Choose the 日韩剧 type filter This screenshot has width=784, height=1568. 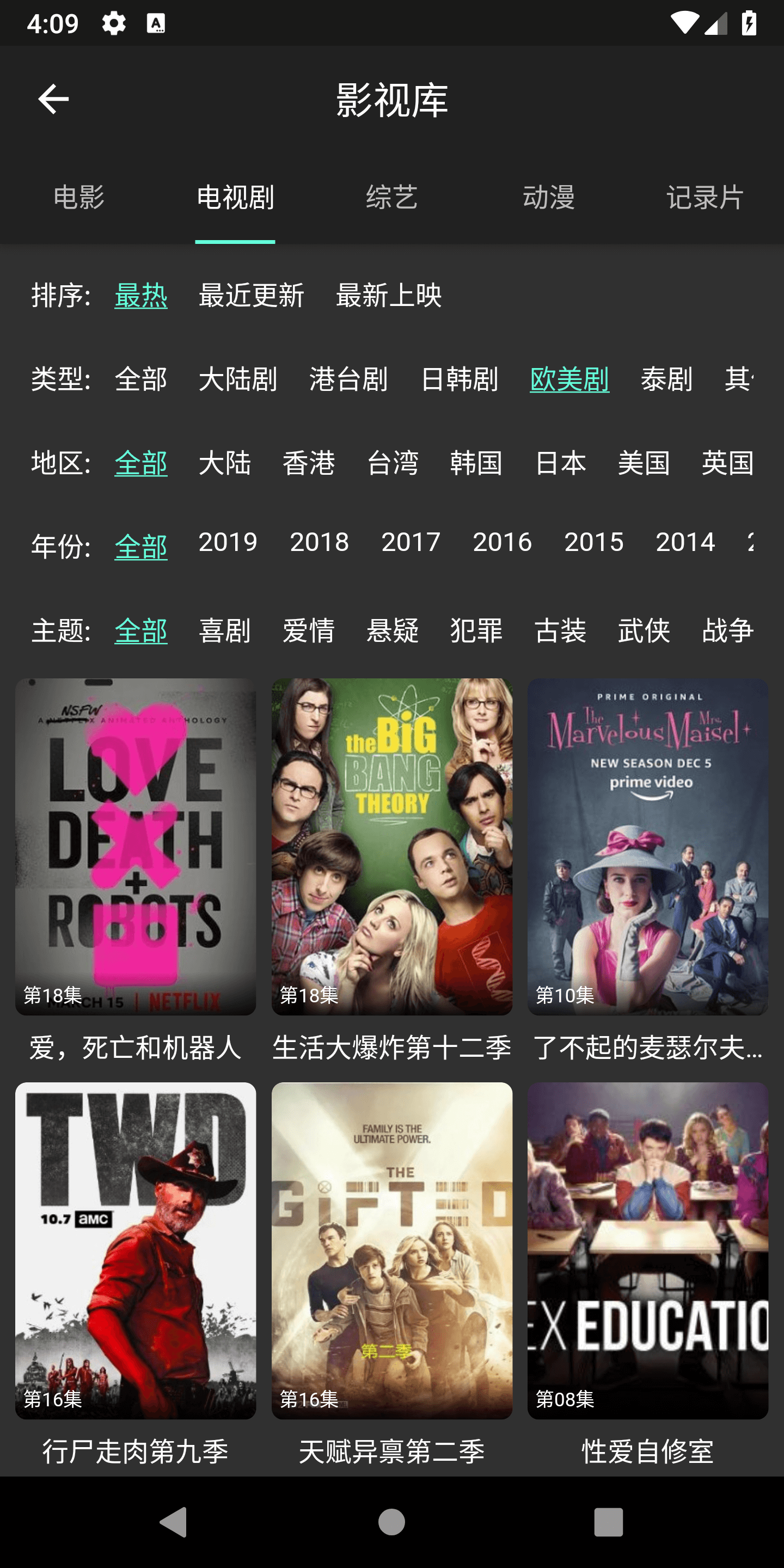[460, 379]
